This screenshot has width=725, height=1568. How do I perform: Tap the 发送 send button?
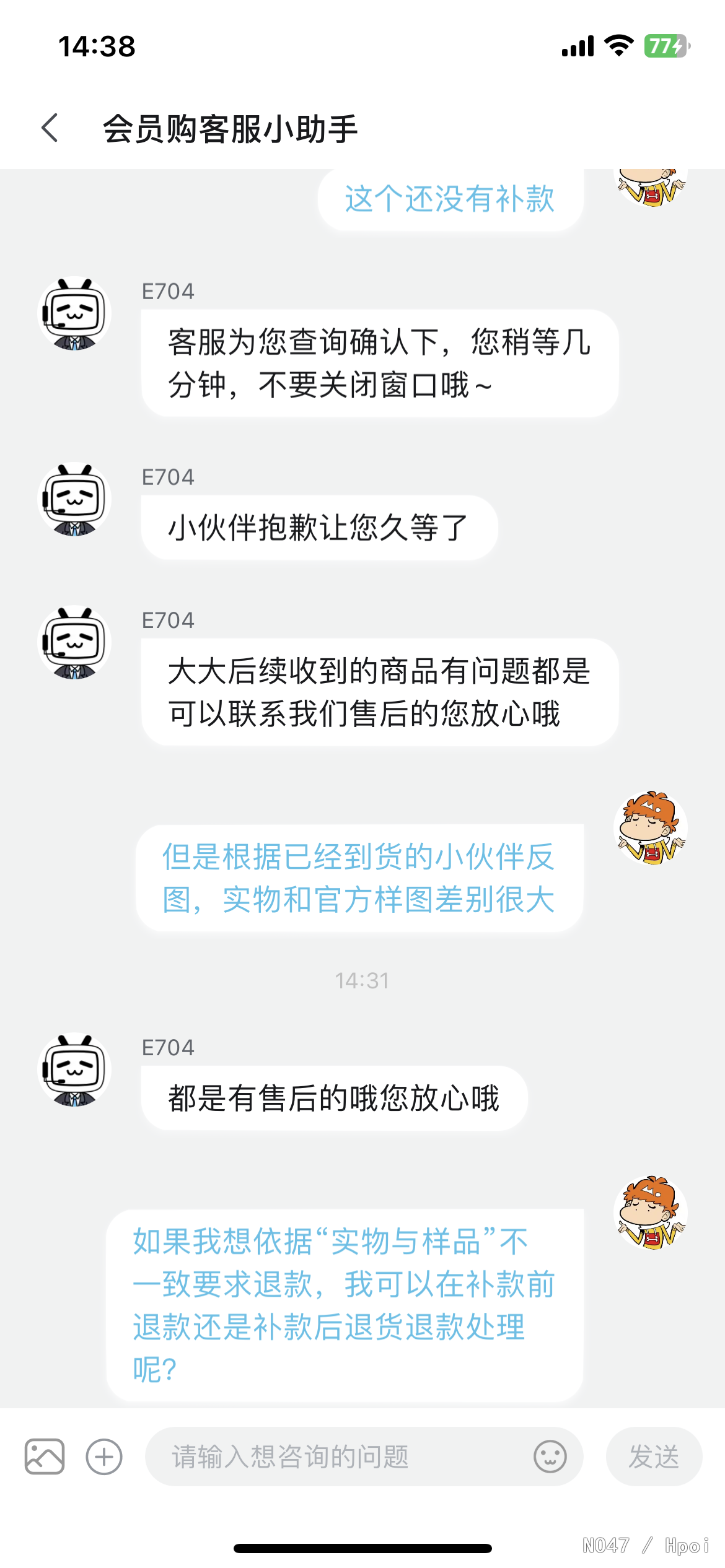click(x=653, y=1457)
